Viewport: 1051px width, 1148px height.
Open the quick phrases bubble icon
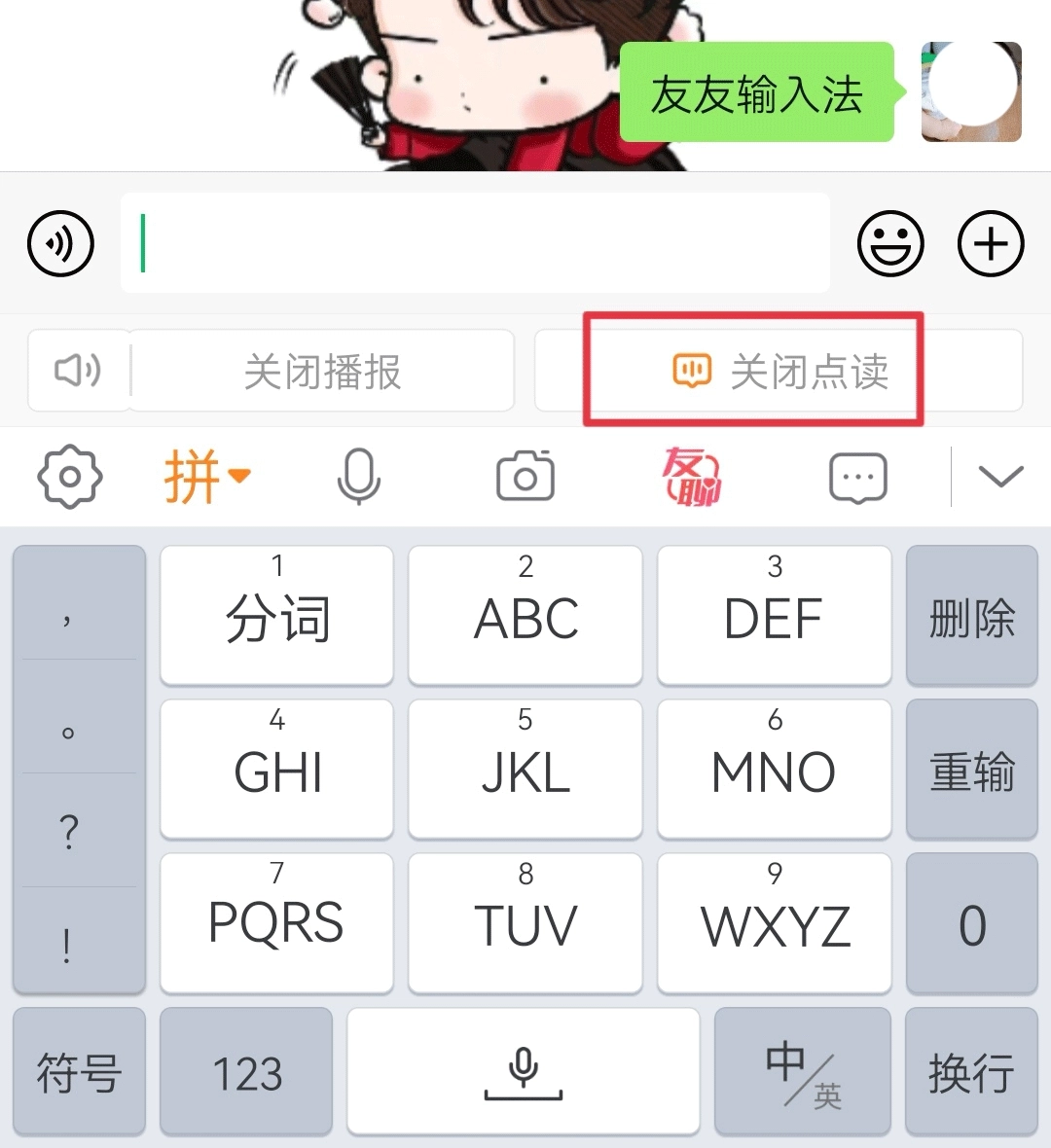coord(857,477)
